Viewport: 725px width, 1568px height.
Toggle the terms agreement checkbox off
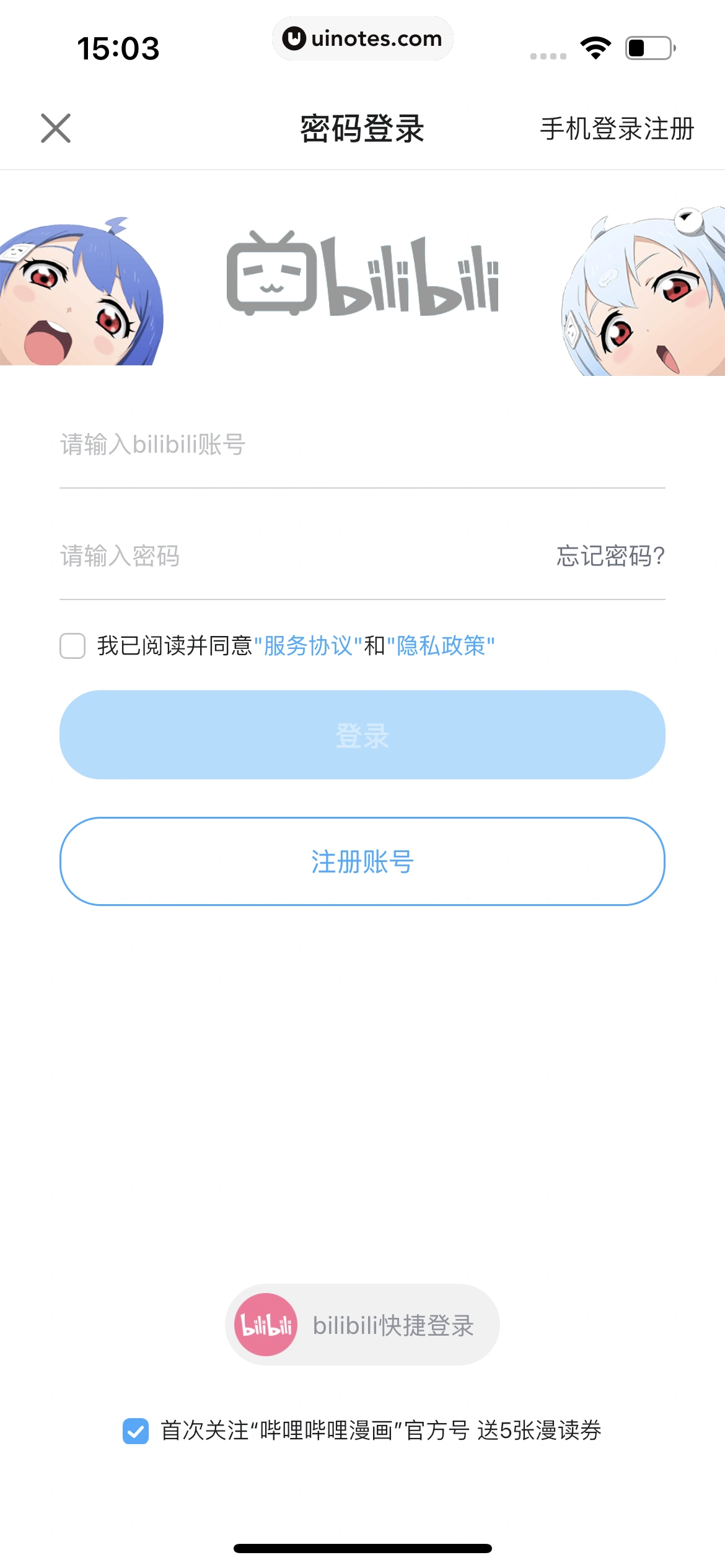(72, 647)
